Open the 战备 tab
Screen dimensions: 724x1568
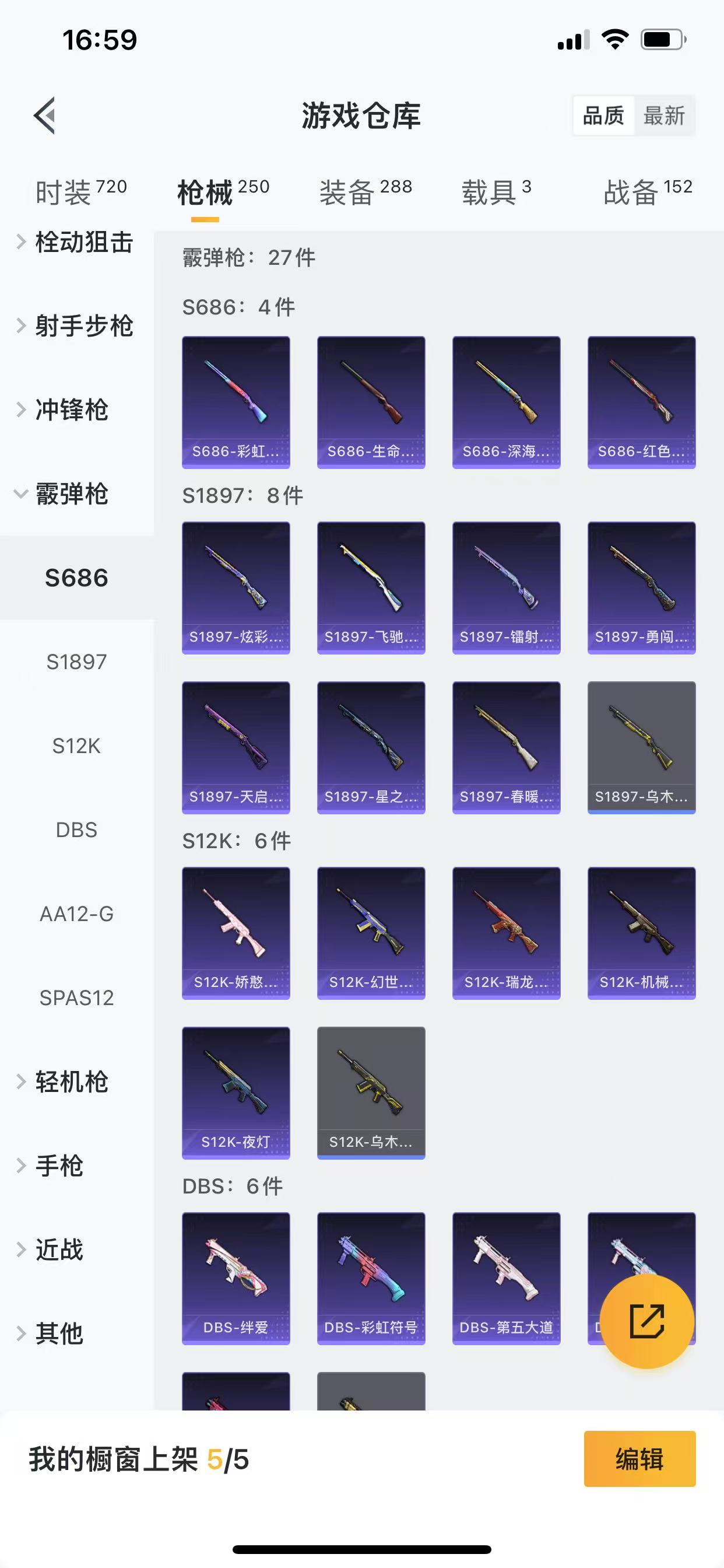click(x=647, y=192)
